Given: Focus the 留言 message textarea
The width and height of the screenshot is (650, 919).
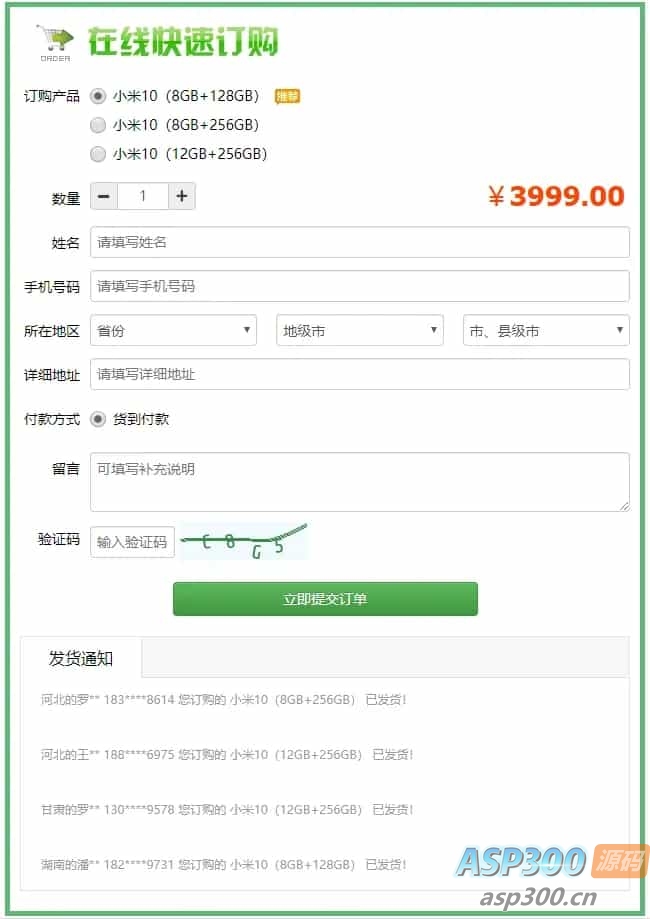Looking at the screenshot, I should tap(359, 481).
